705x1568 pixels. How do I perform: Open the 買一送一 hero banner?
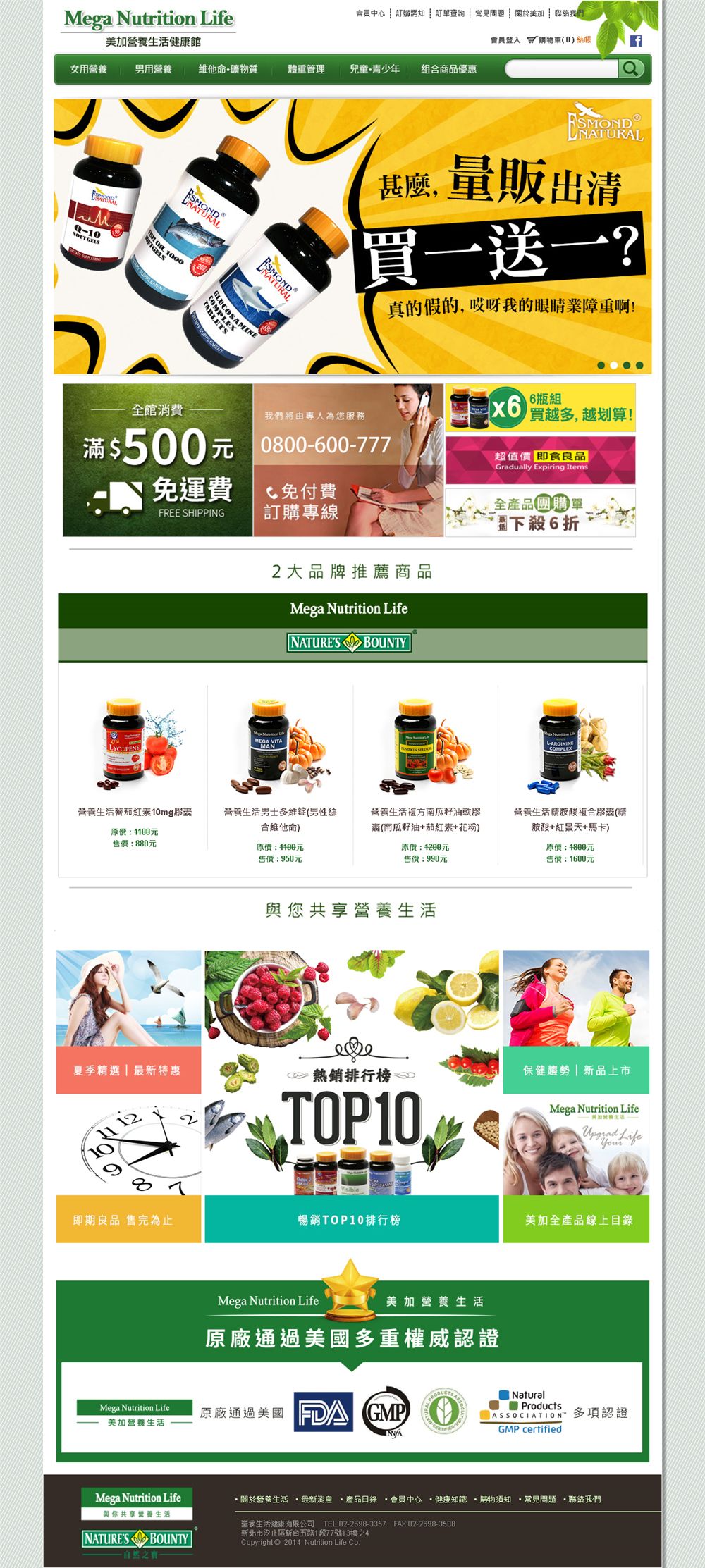pyautogui.click(x=352, y=236)
